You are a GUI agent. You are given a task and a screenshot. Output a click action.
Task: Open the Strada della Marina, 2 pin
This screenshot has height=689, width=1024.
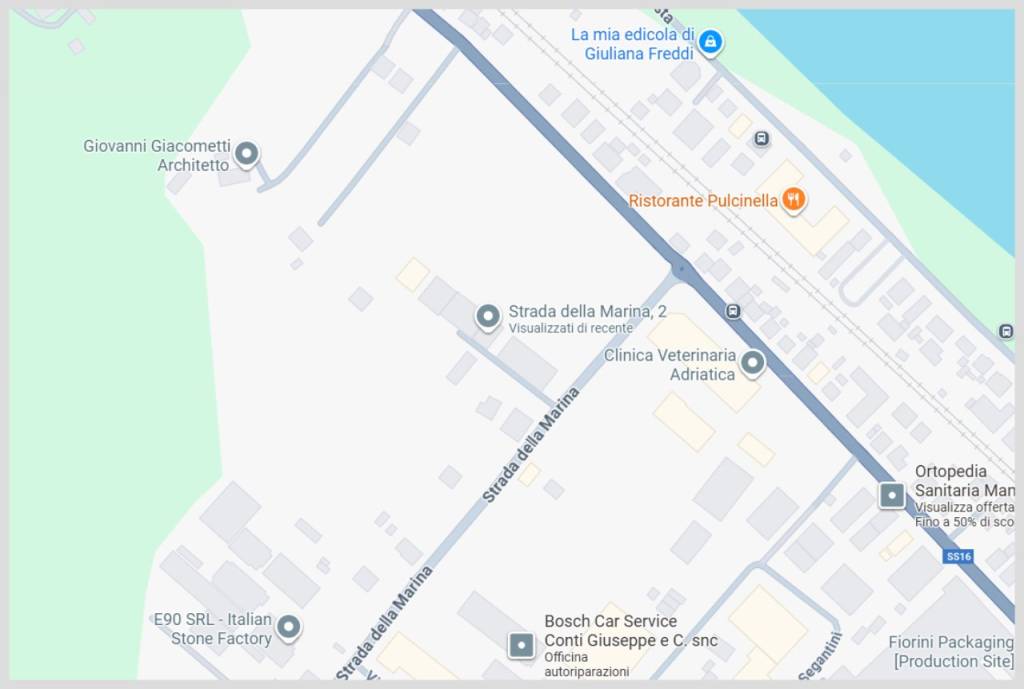(x=487, y=317)
